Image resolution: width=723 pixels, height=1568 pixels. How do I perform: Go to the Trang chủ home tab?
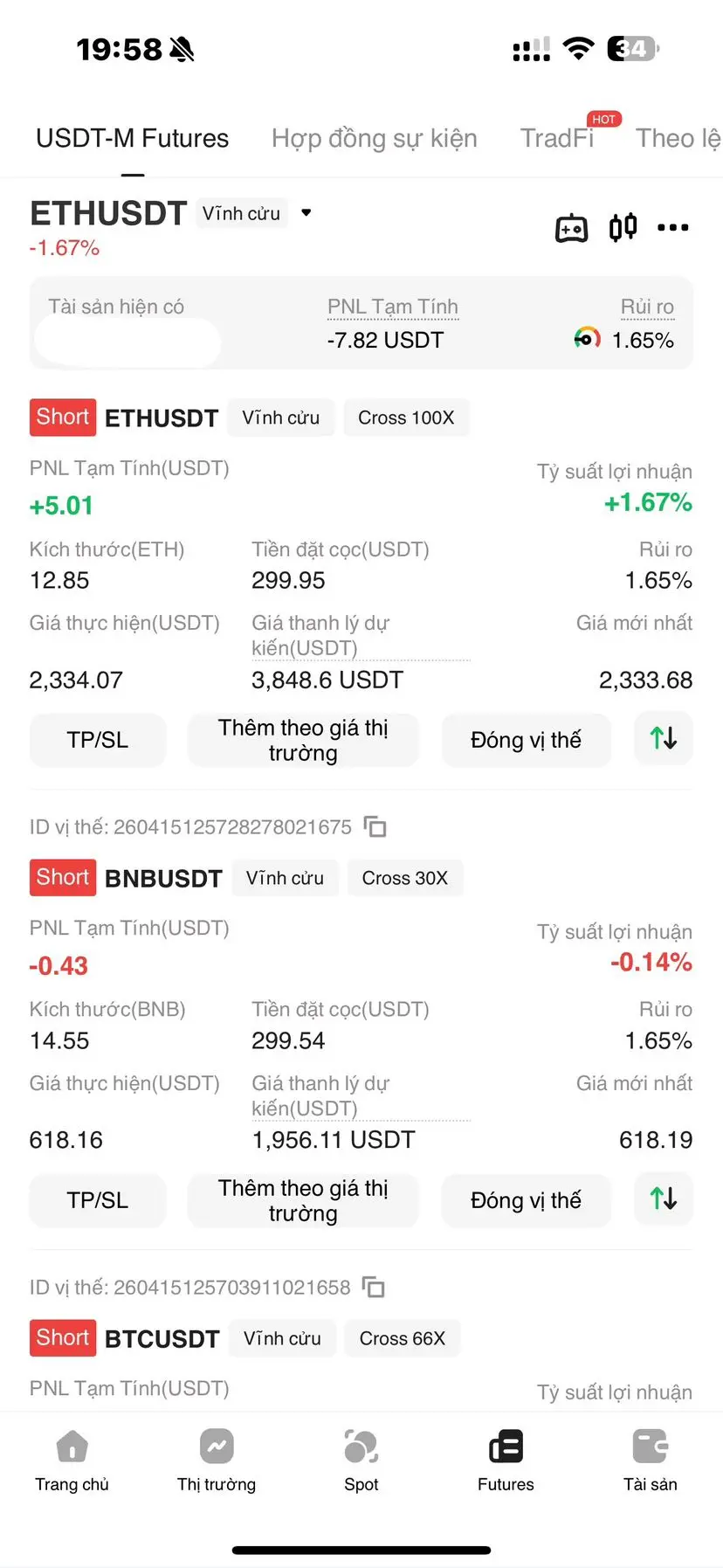click(x=72, y=1459)
